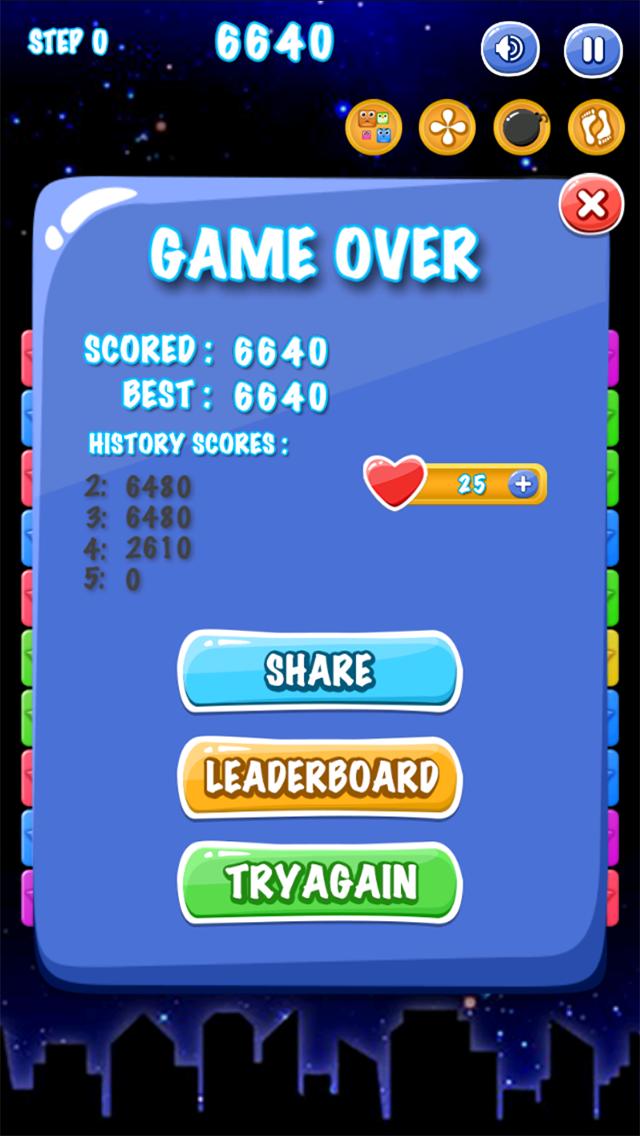Image resolution: width=640 pixels, height=1136 pixels.
Task: Use the footprints power-up
Action: (595, 128)
